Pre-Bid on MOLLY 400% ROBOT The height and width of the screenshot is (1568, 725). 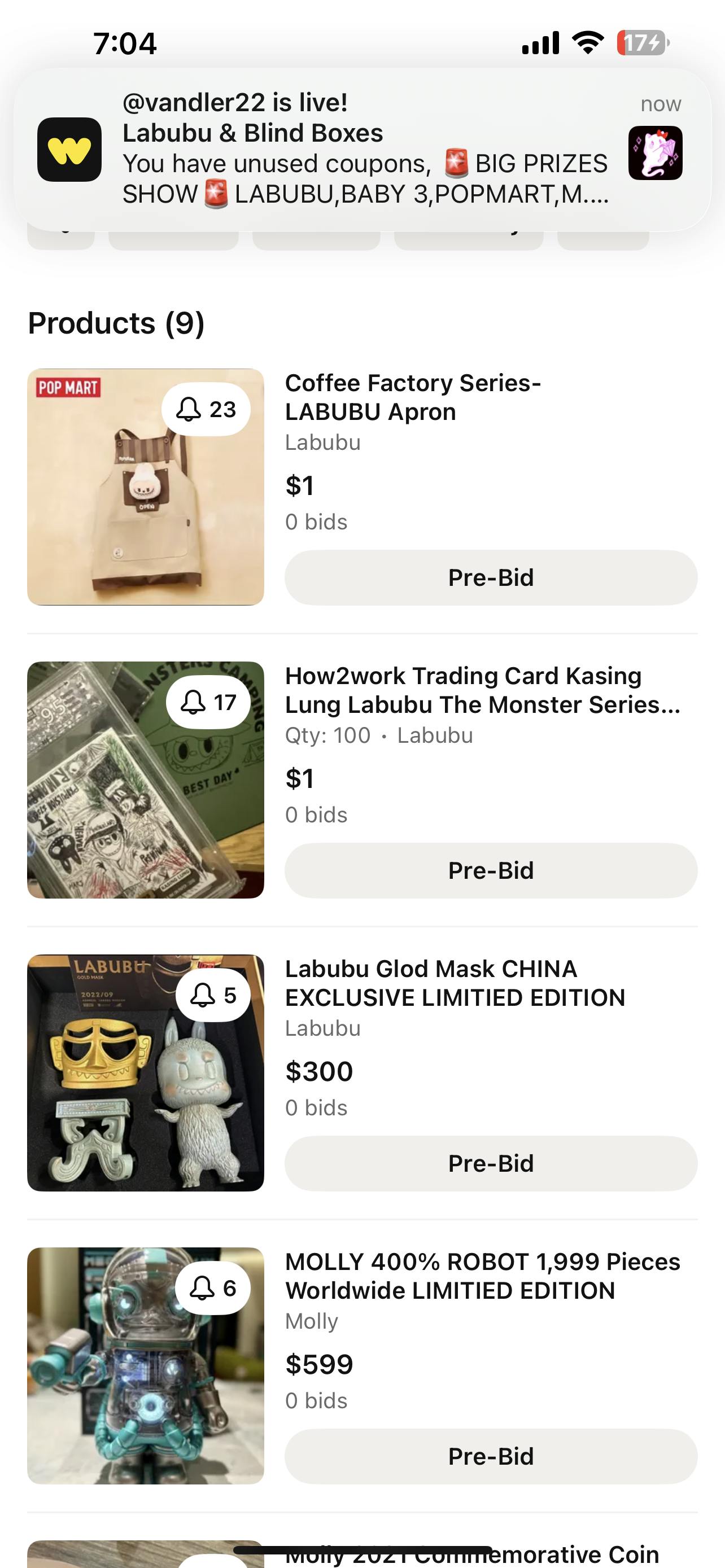[x=491, y=1456]
